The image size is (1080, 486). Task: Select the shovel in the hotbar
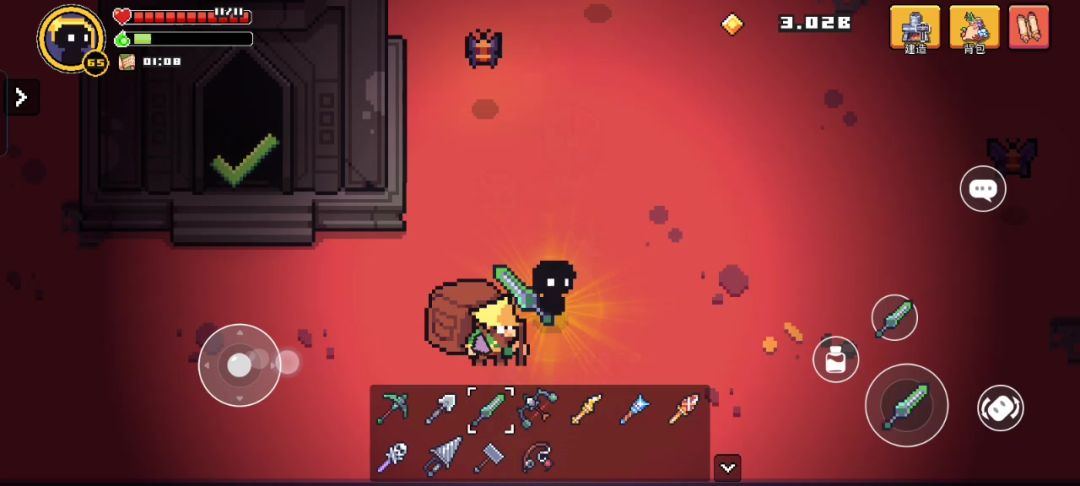tap(441, 409)
